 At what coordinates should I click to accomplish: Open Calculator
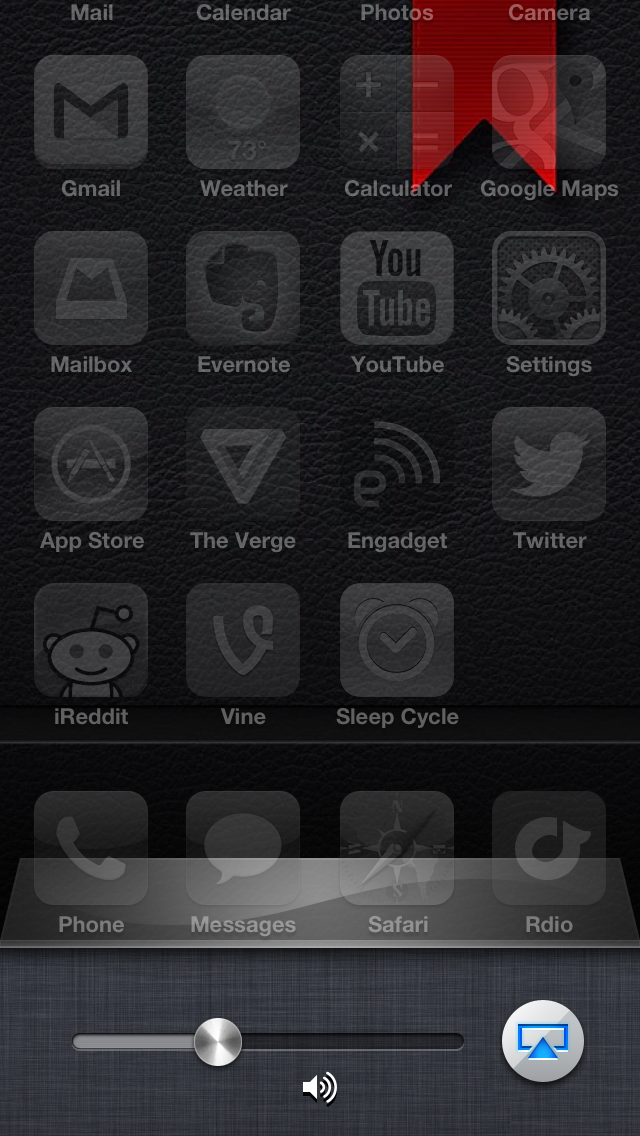pyautogui.click(x=397, y=111)
